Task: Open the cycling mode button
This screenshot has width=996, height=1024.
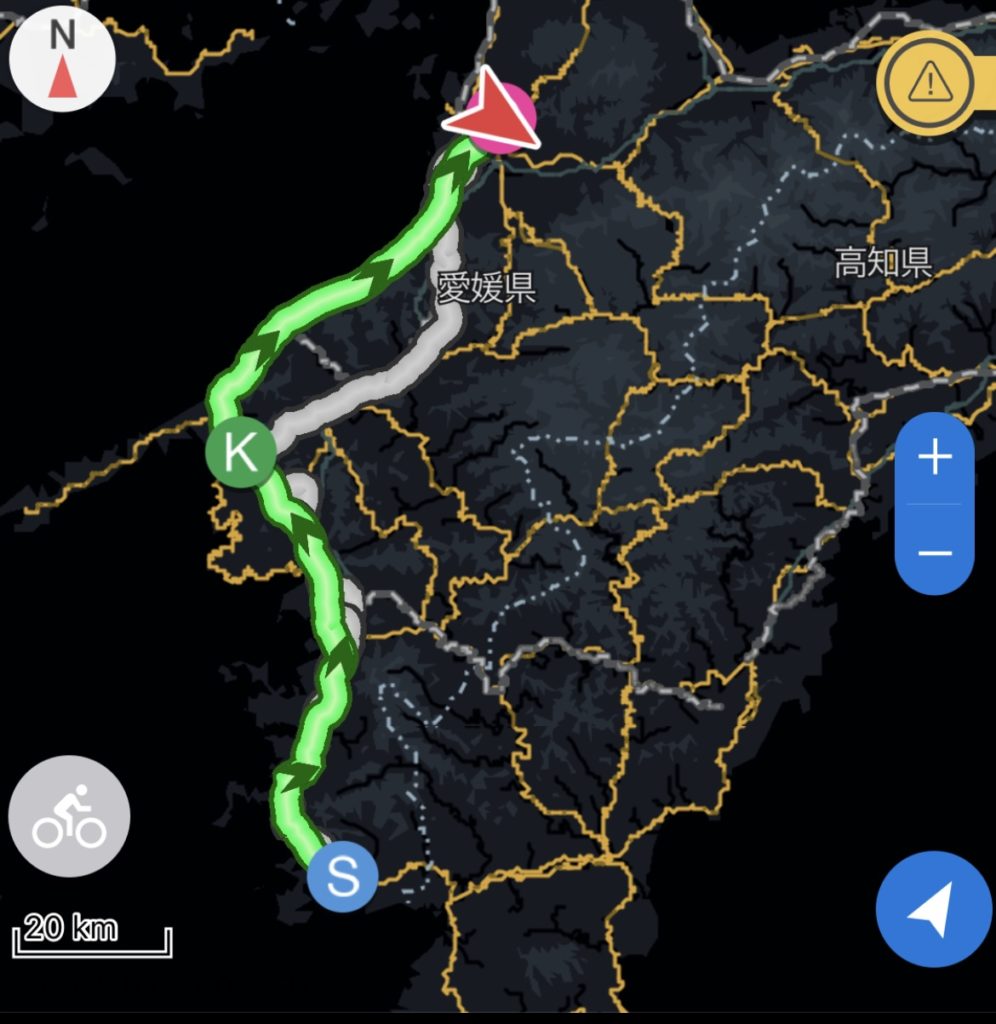Action: click(x=69, y=816)
